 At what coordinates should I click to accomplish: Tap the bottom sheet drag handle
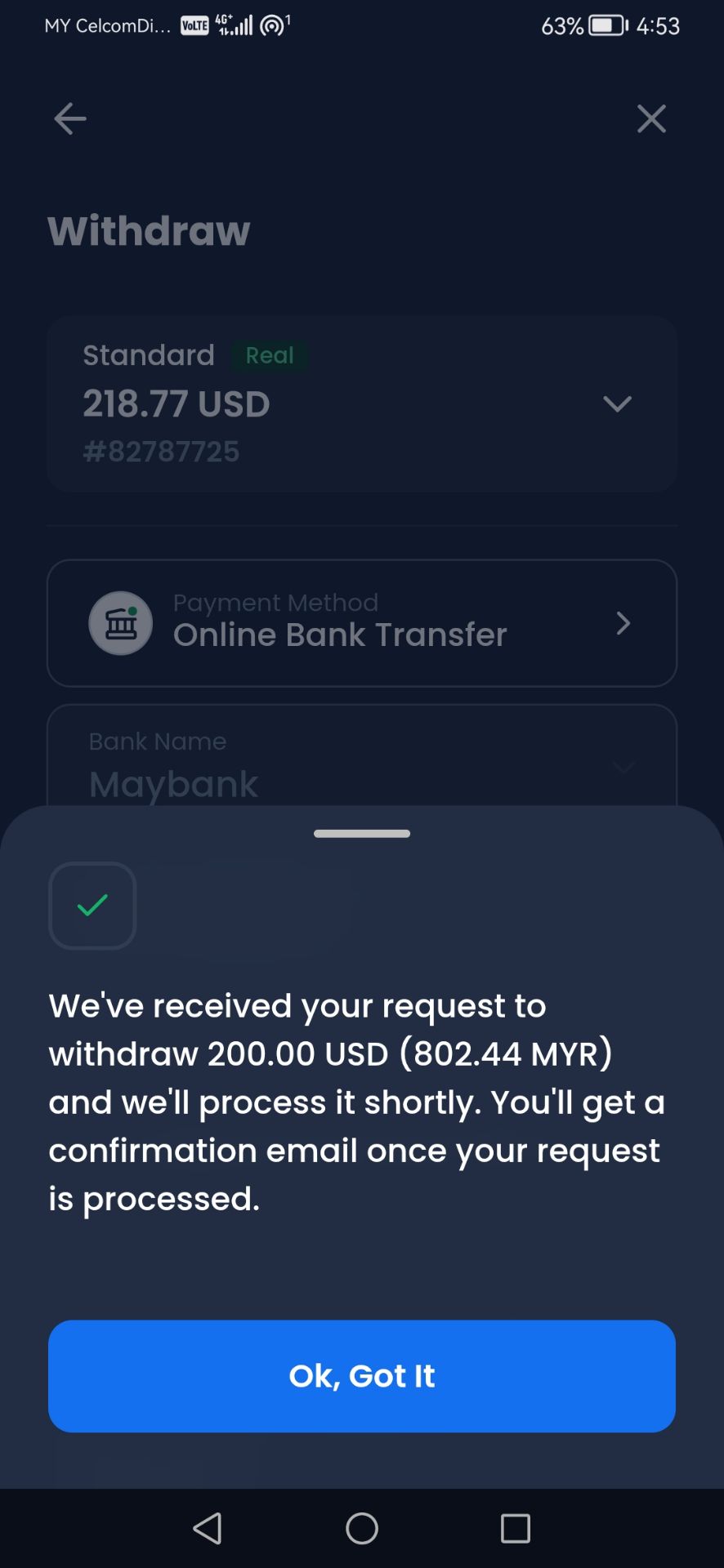[x=361, y=834]
